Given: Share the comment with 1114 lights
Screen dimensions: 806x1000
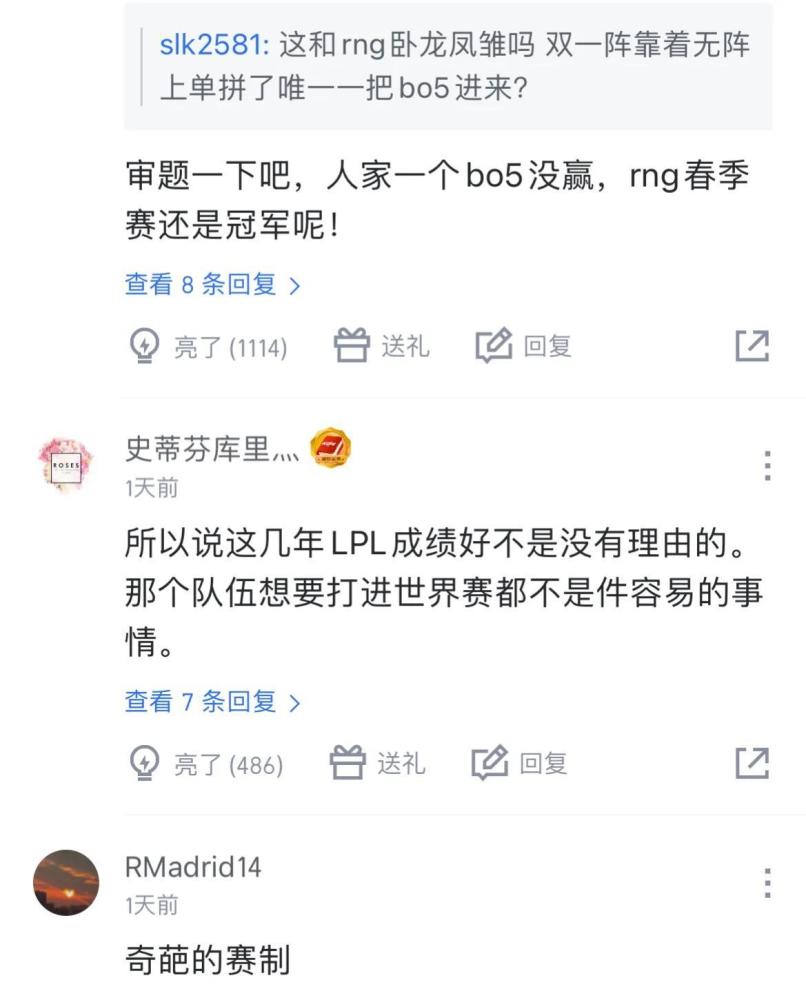Looking at the screenshot, I should (x=752, y=346).
